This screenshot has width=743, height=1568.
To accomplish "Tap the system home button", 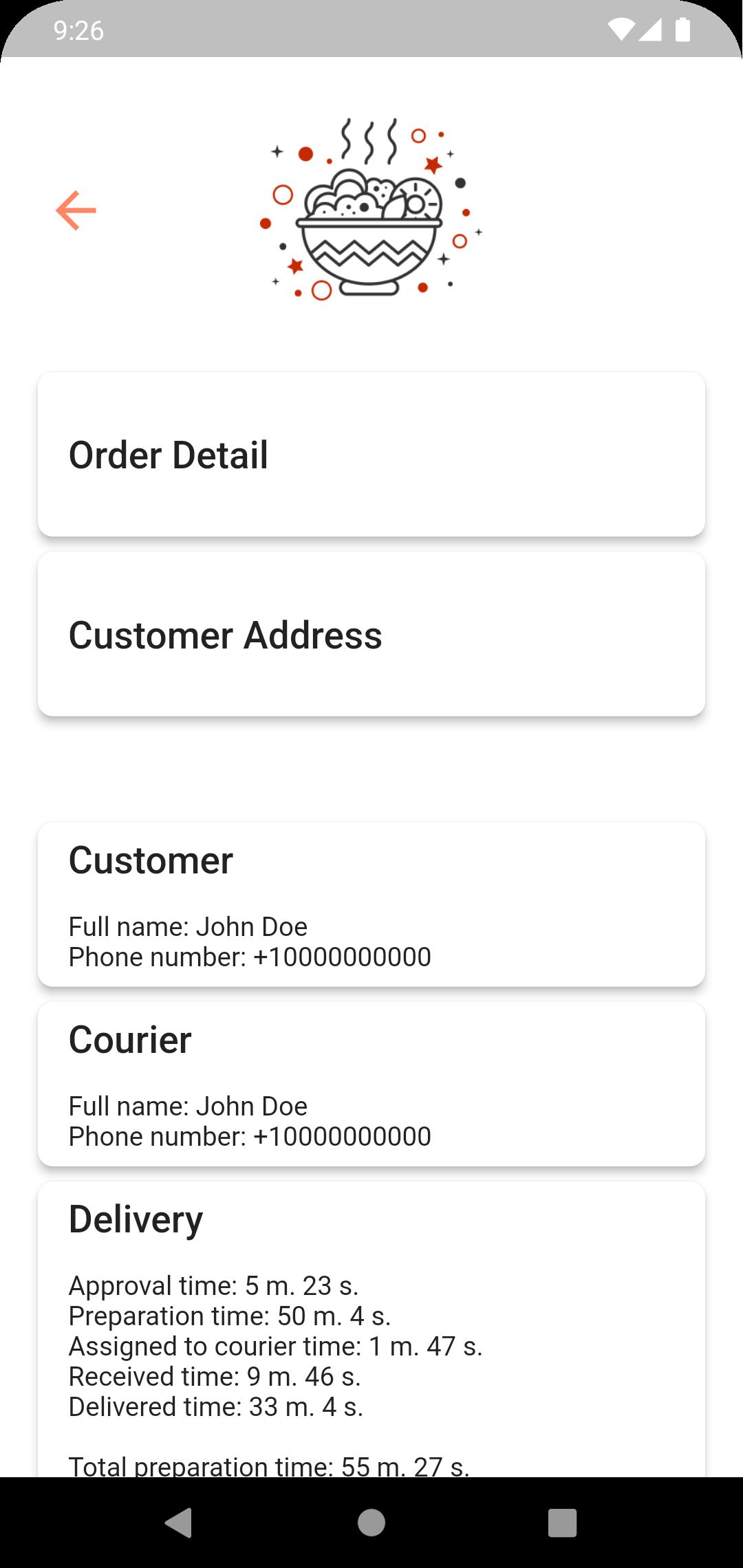I will tap(371, 1523).
